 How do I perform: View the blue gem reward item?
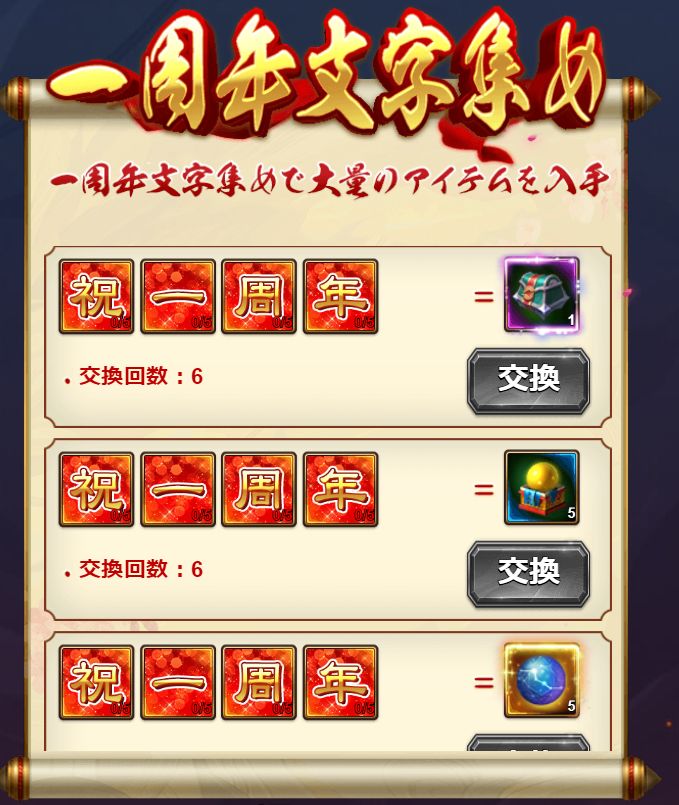[541, 681]
